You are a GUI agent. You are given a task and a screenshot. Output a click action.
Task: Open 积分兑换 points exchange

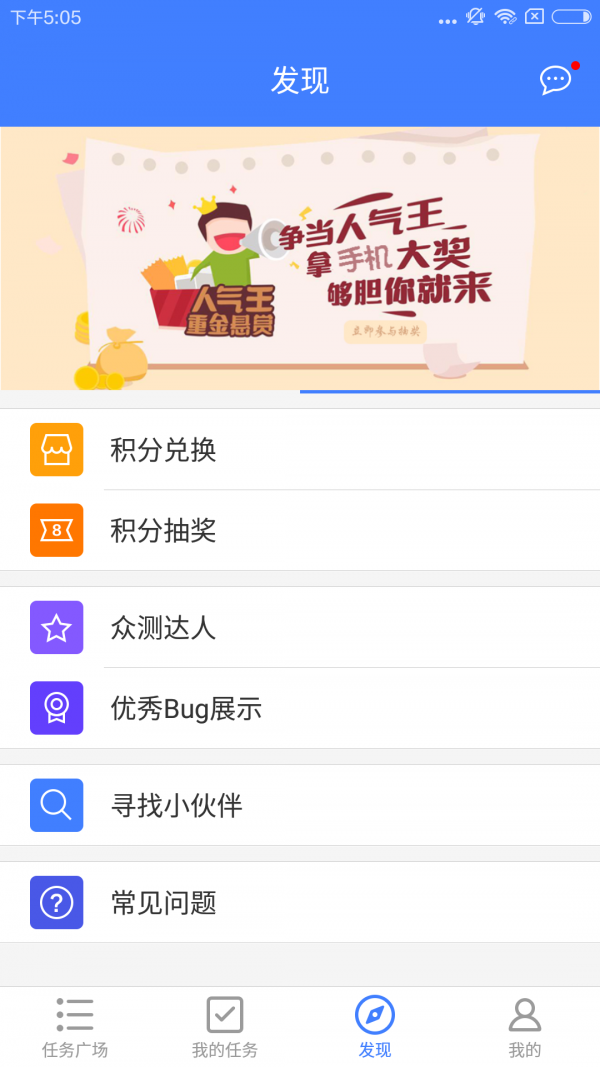(300, 450)
